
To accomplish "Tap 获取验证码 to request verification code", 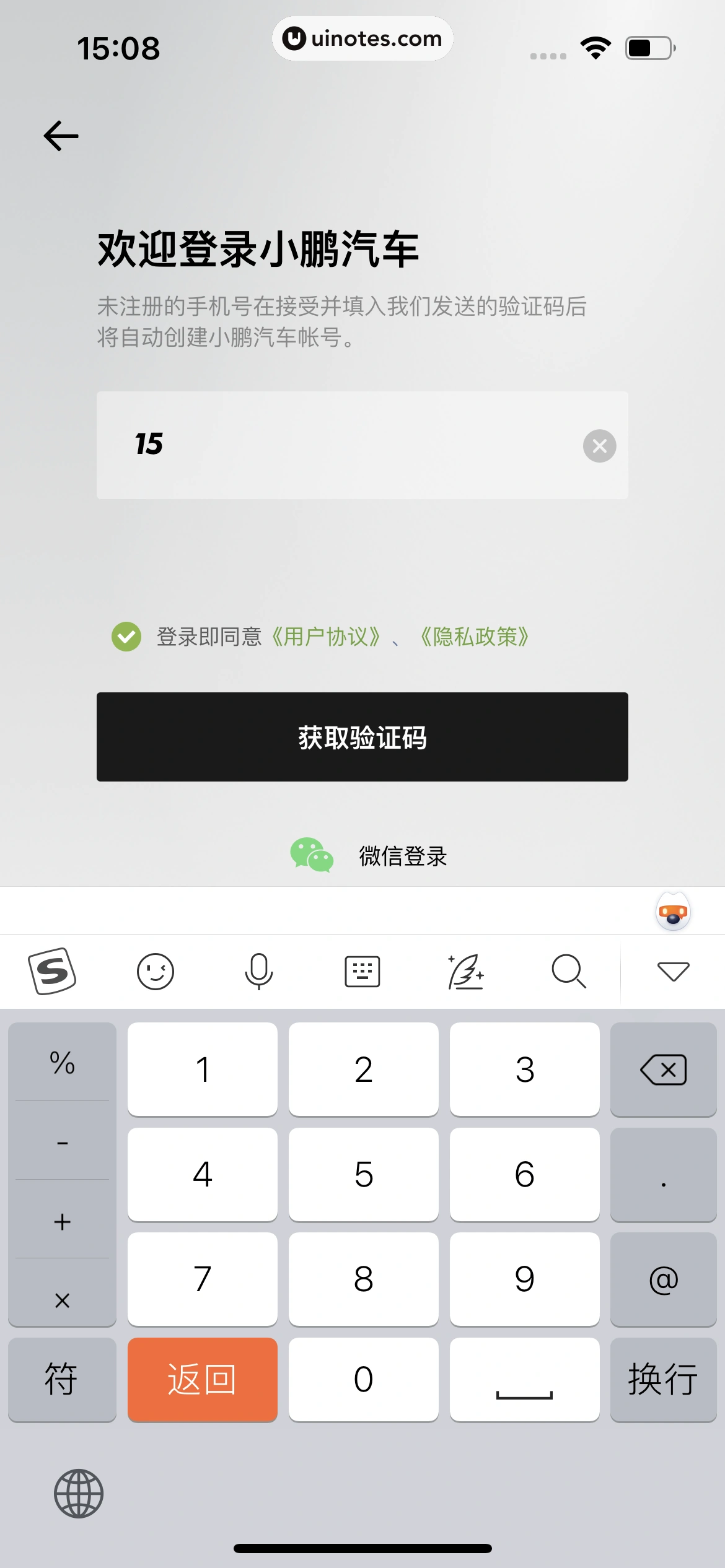I will tap(362, 738).
